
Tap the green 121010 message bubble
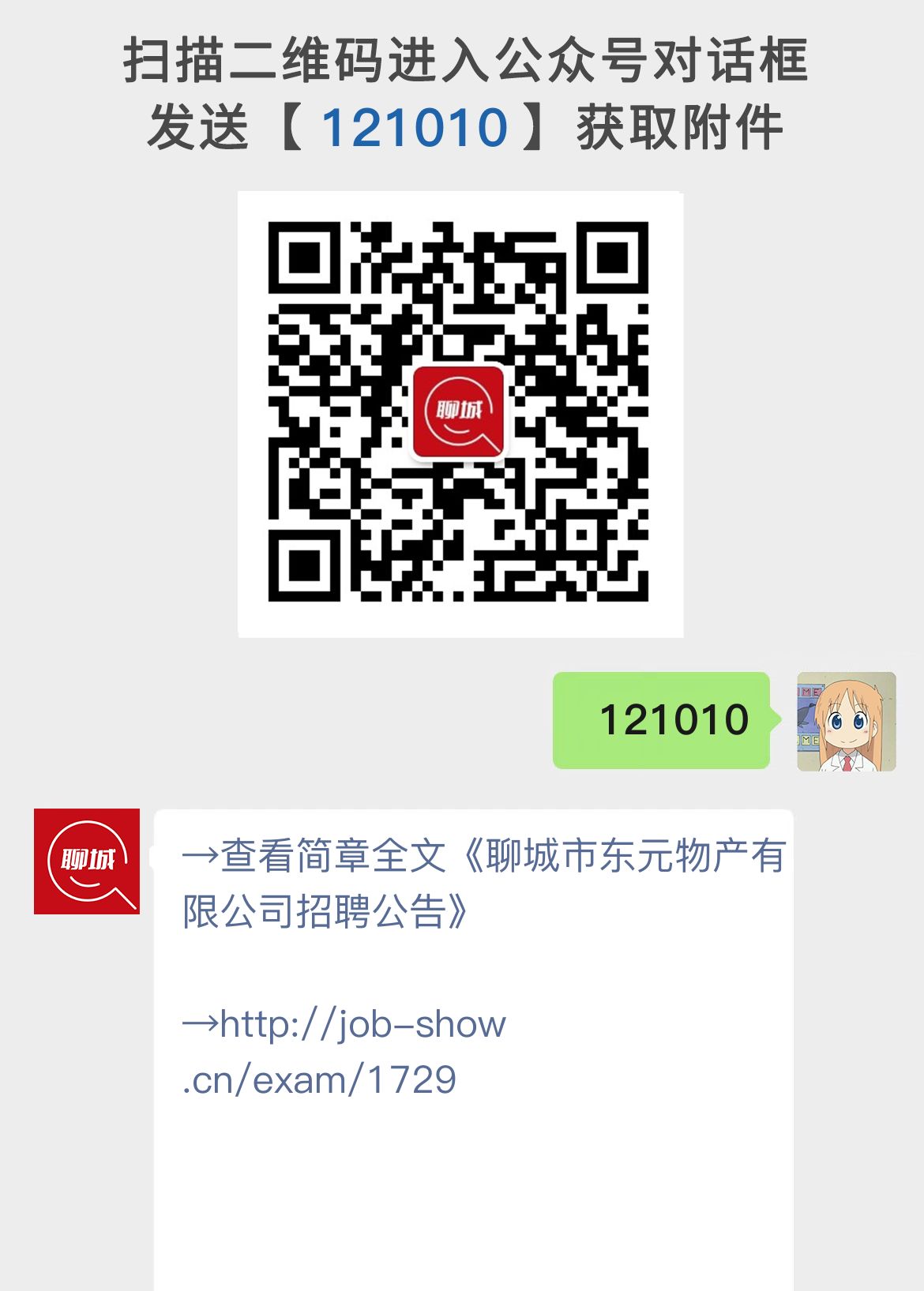pyautogui.click(x=663, y=720)
